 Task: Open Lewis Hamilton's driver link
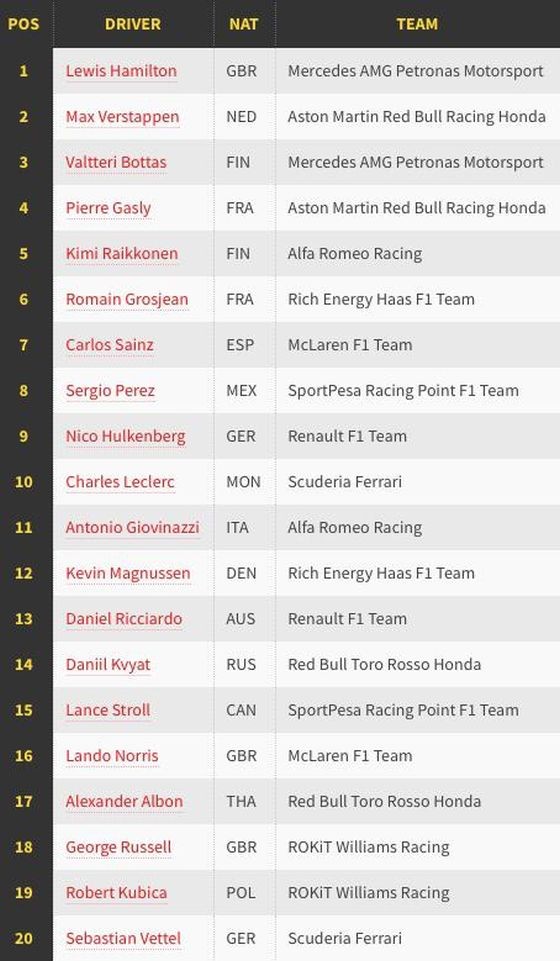(121, 71)
